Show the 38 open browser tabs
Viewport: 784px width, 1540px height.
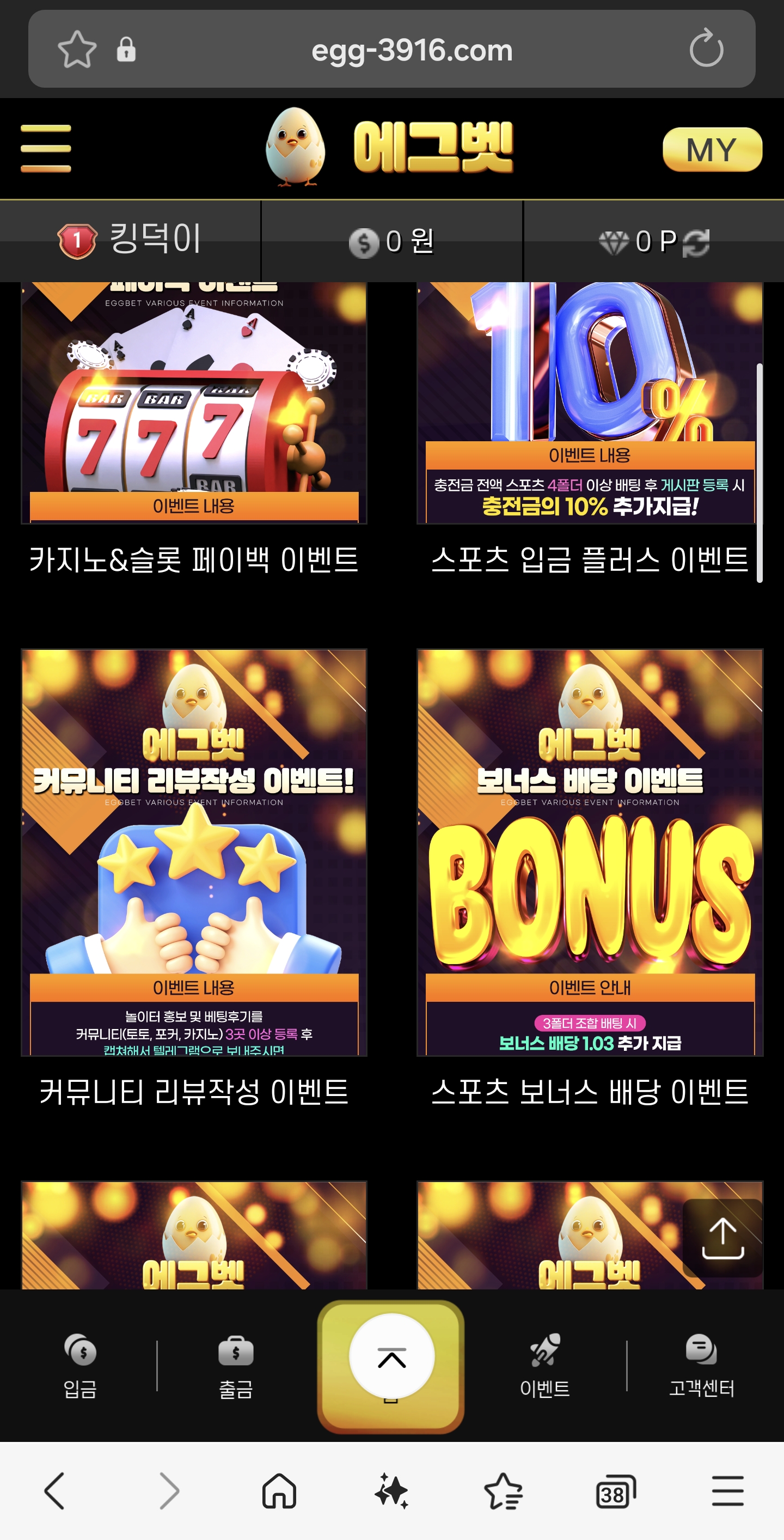click(x=615, y=1491)
